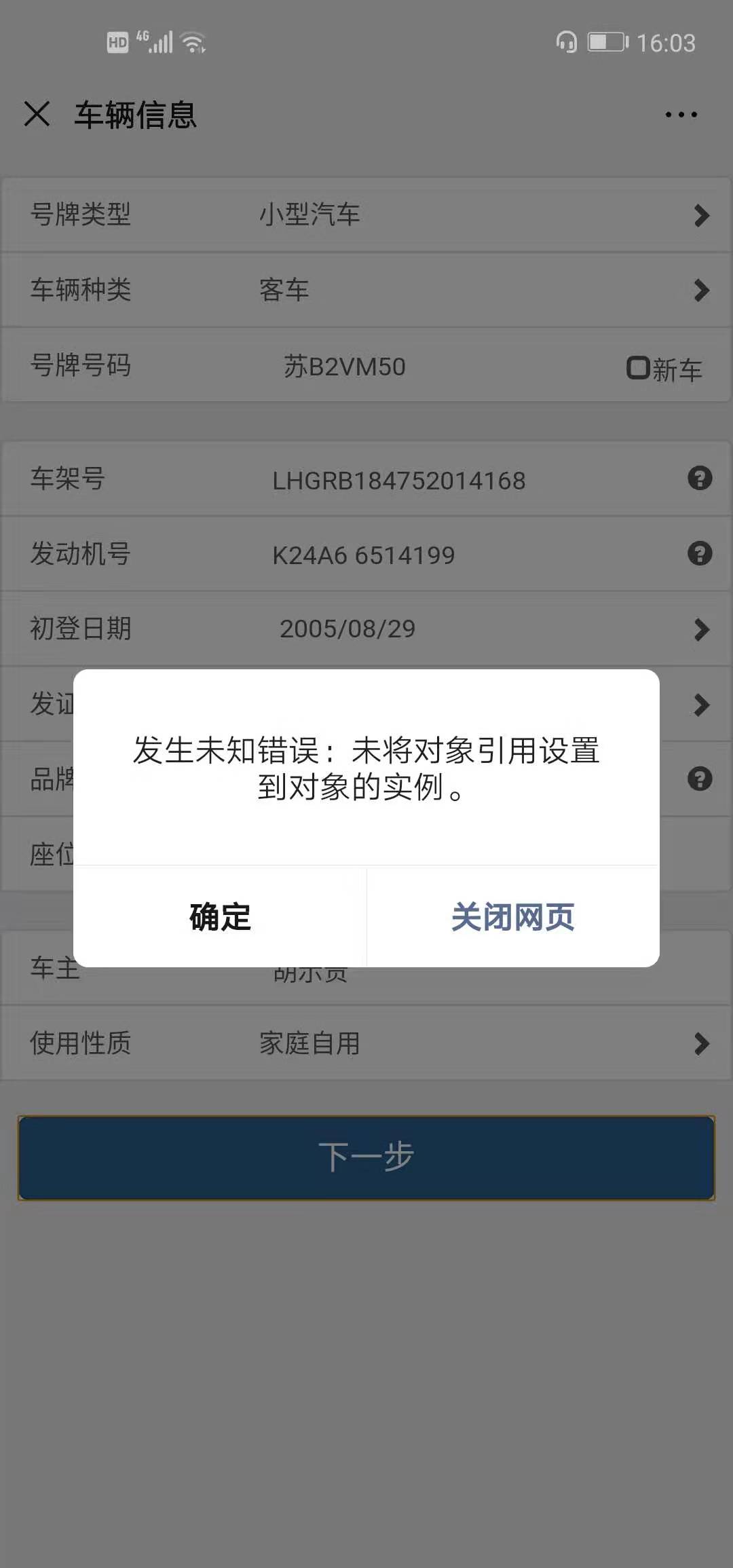This screenshot has width=733, height=1568.
Task: Tick the 新车 checkbox
Action: [638, 368]
